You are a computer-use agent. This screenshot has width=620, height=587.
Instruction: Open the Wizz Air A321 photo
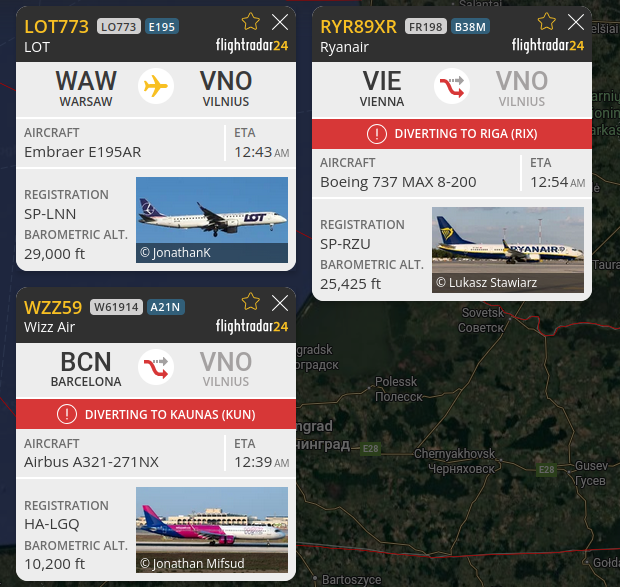[x=211, y=529]
